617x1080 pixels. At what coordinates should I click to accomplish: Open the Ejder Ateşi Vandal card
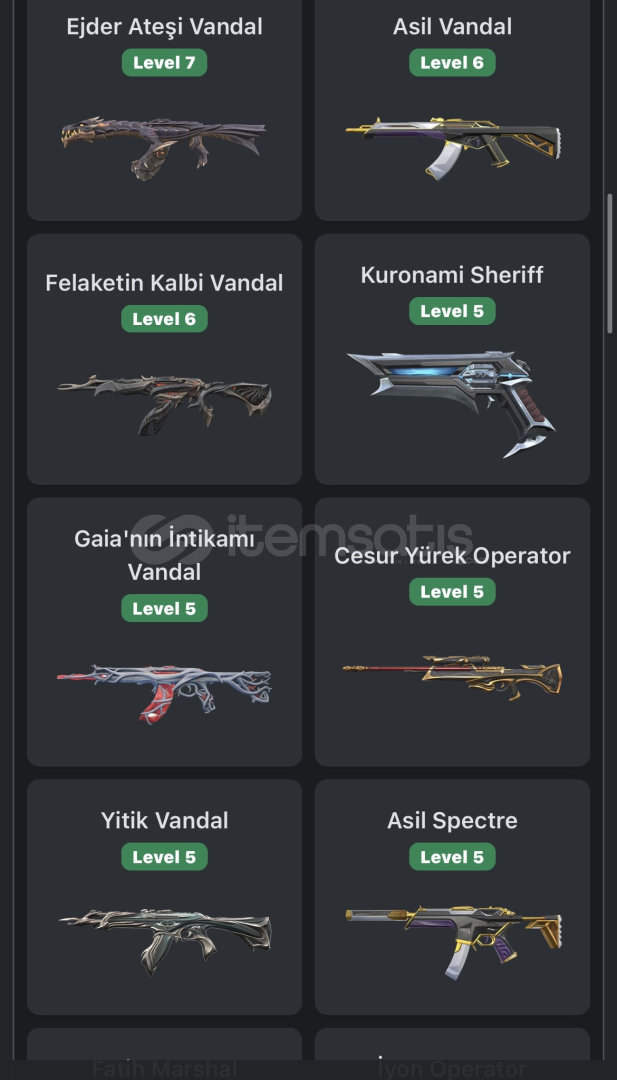[x=164, y=110]
